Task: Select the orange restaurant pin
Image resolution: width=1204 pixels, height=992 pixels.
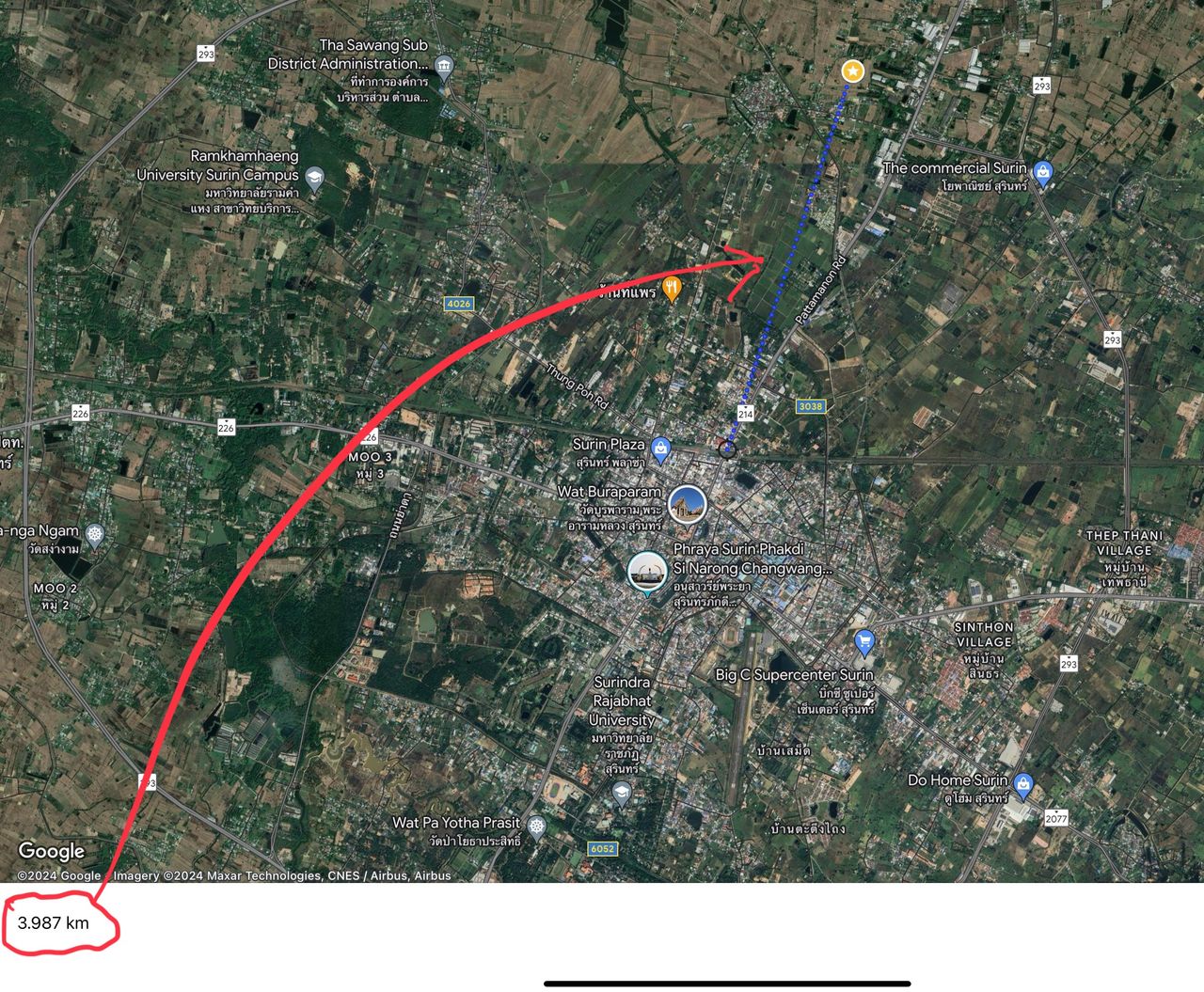Action: pos(671,288)
